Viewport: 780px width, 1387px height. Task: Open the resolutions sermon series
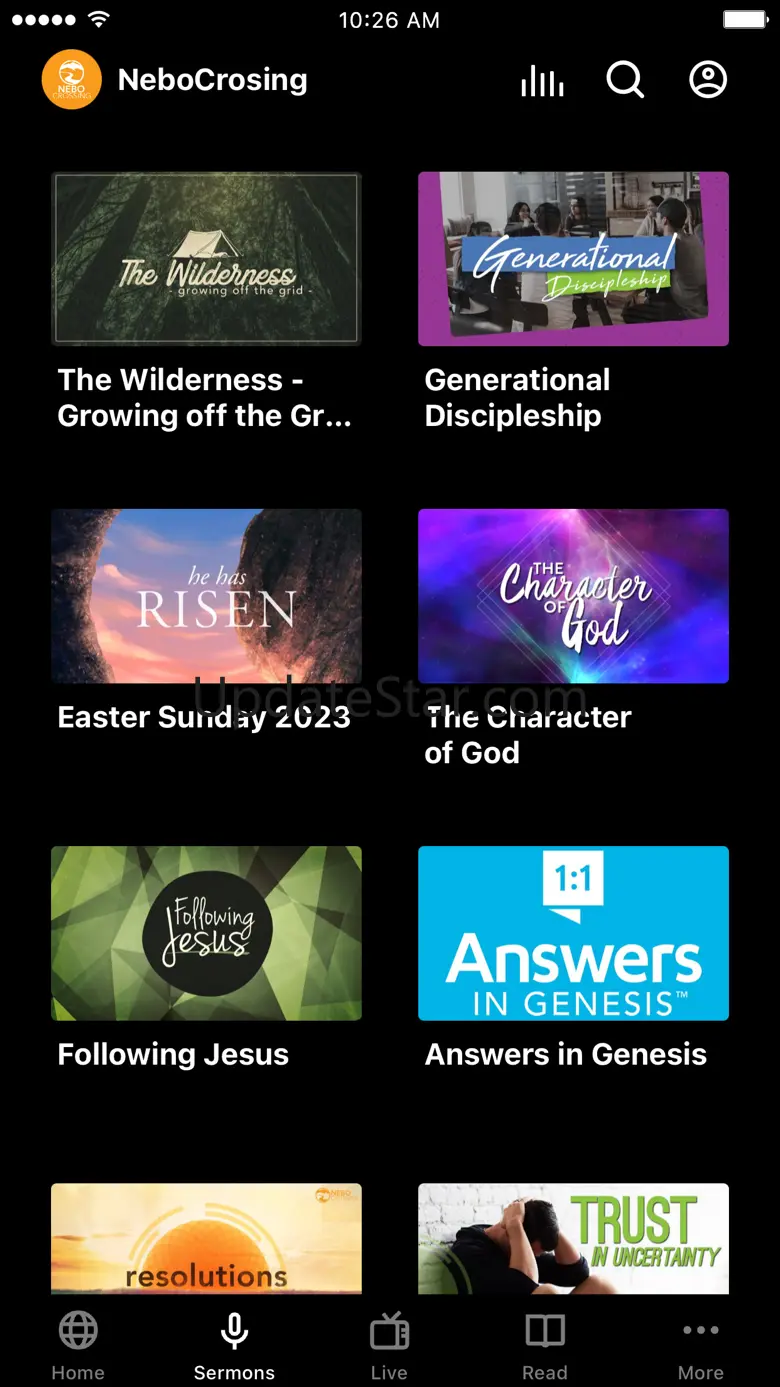click(206, 1238)
